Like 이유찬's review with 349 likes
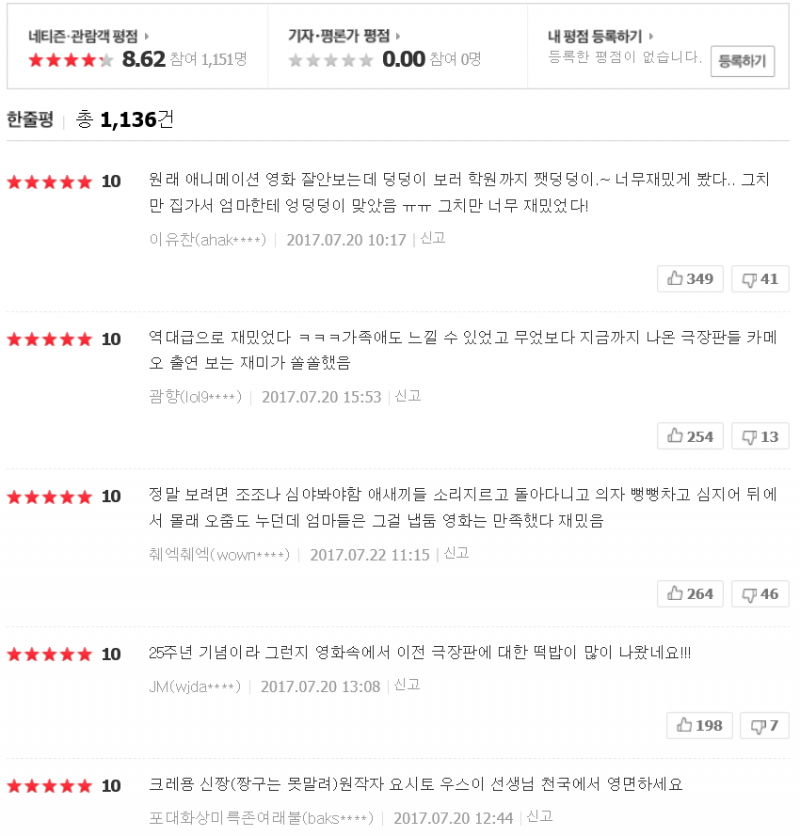Screen dimensions: 800x836 point(690,279)
